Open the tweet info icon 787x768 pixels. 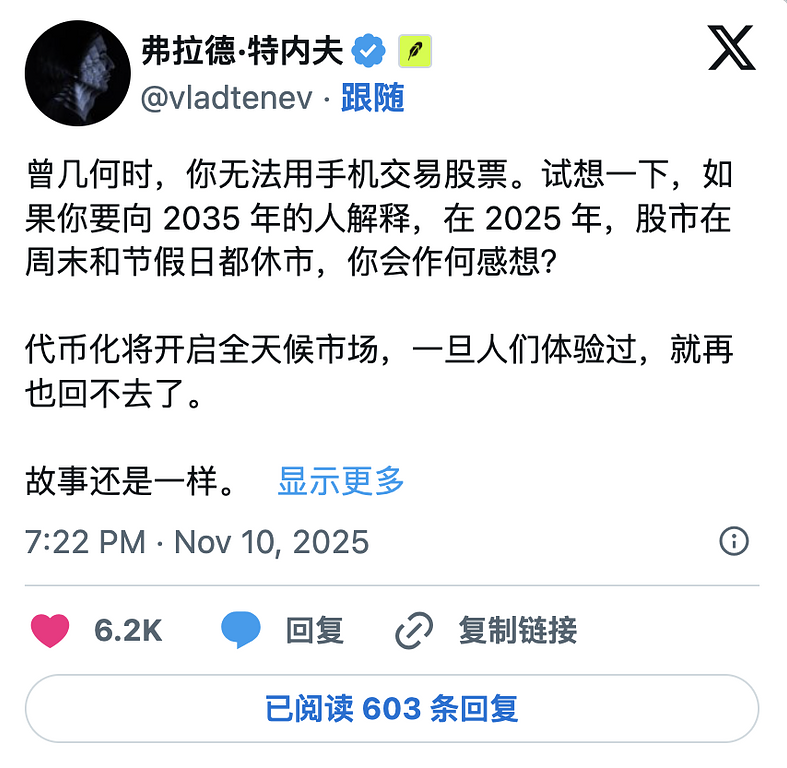[x=734, y=542]
